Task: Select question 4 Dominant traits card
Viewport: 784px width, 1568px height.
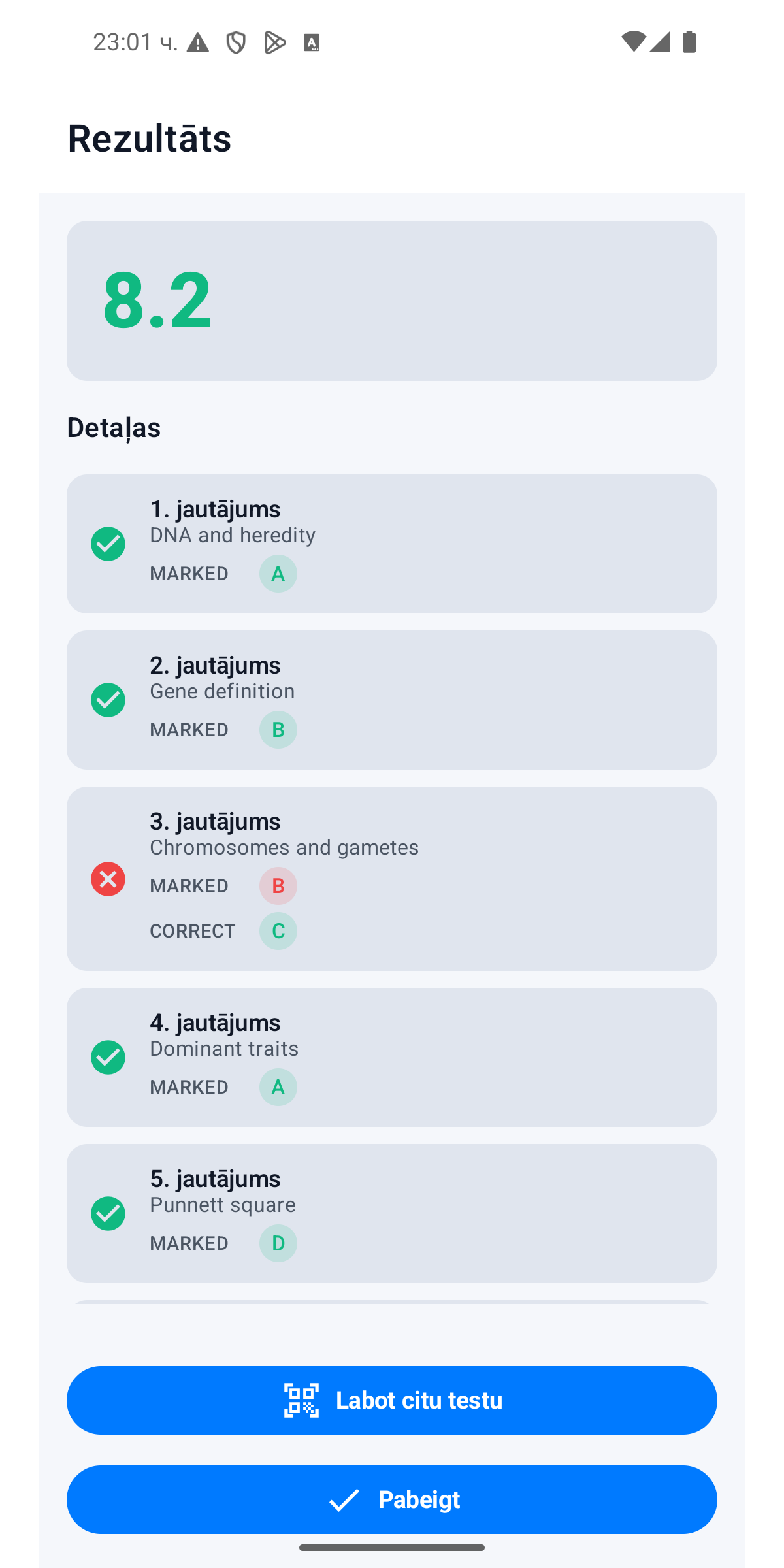Action: 392,1057
